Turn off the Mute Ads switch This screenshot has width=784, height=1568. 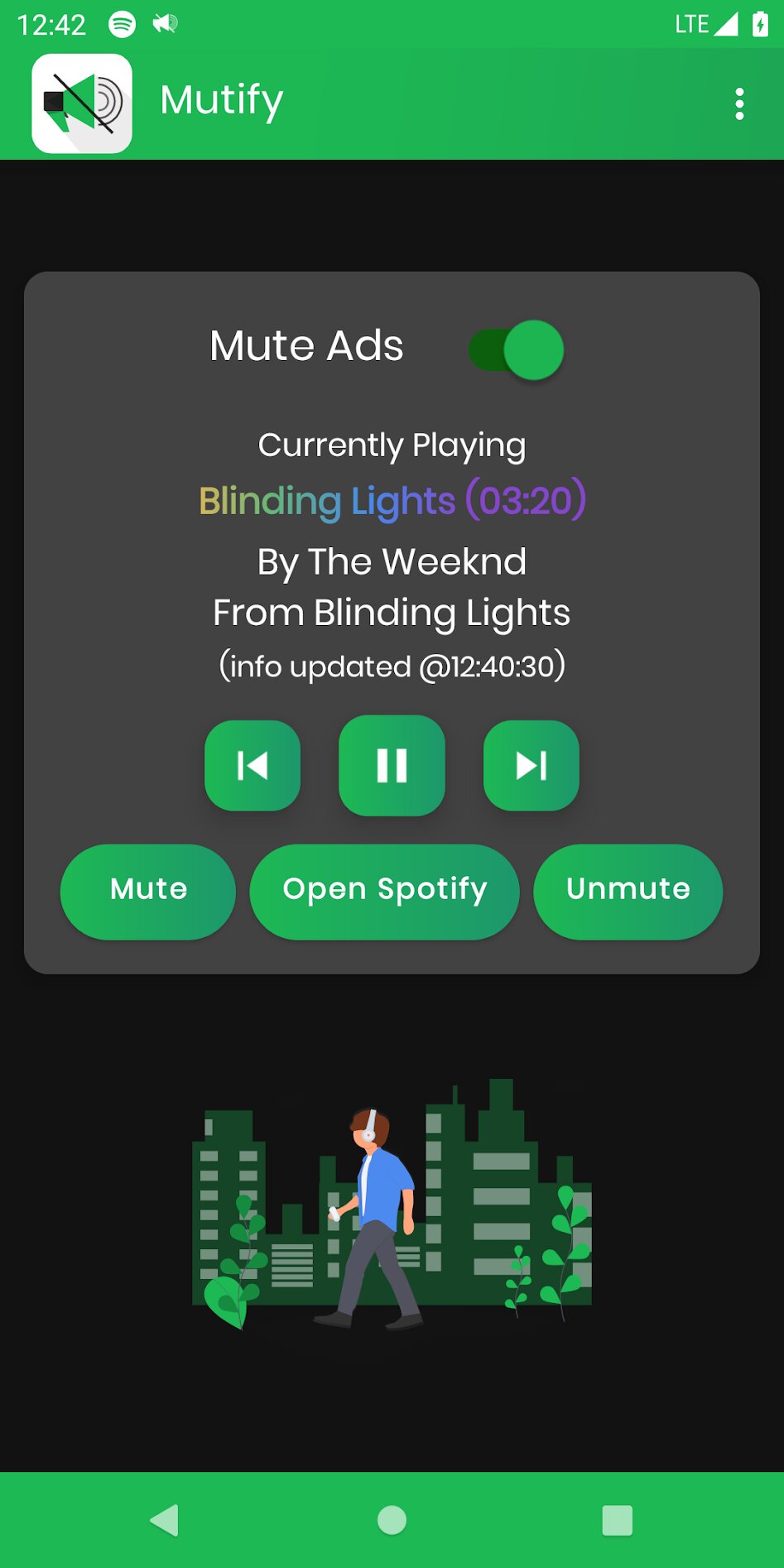point(517,349)
